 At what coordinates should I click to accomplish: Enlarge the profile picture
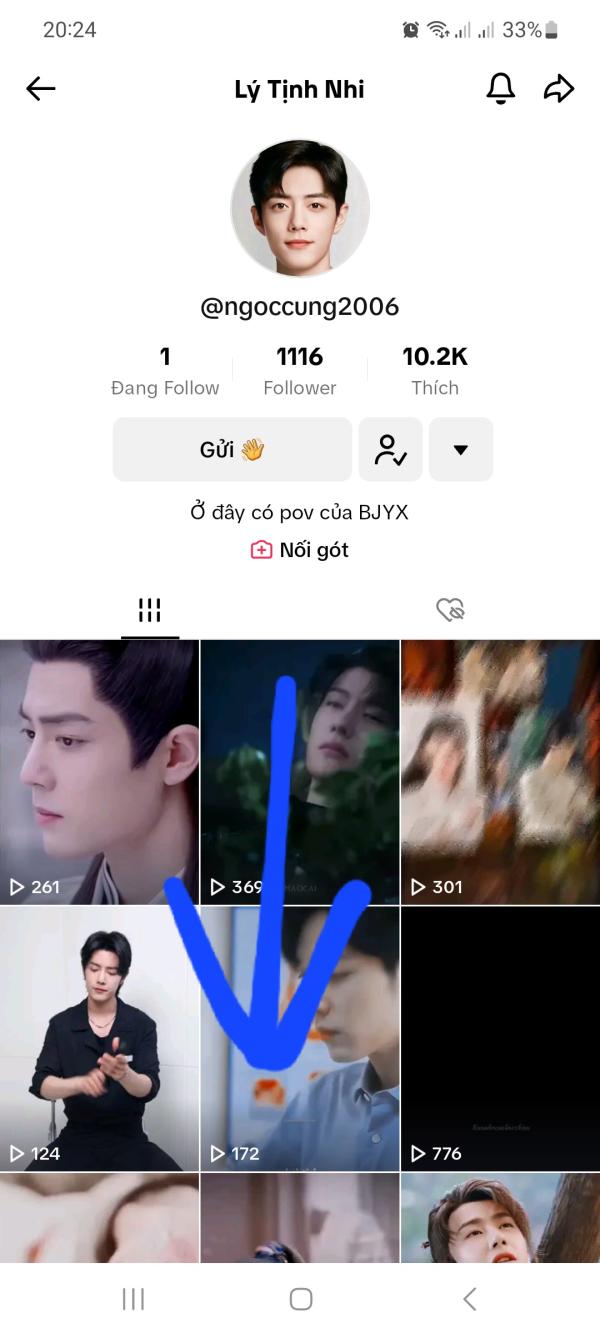(300, 208)
